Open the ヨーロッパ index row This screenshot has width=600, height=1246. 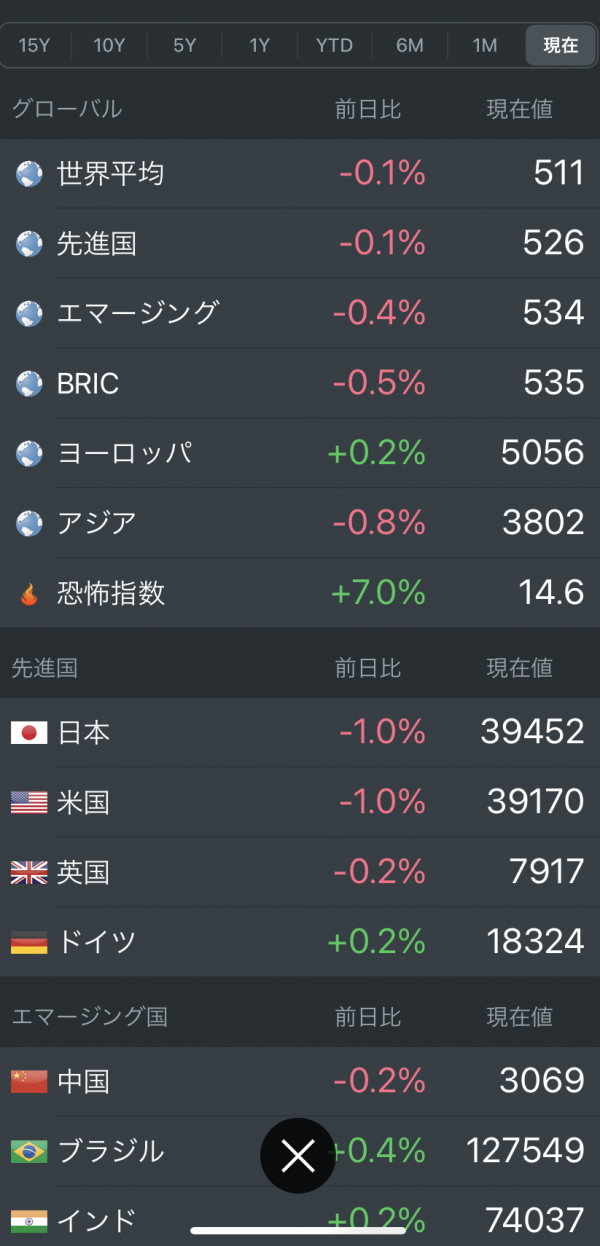[300, 453]
